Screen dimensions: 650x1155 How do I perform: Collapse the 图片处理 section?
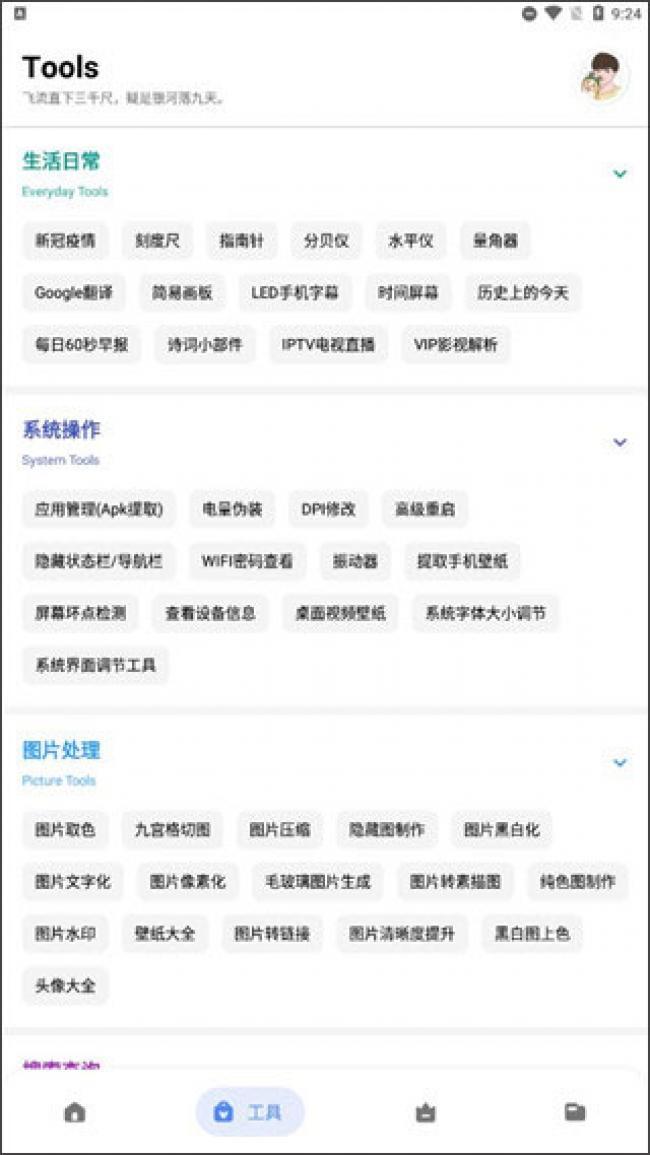click(619, 763)
